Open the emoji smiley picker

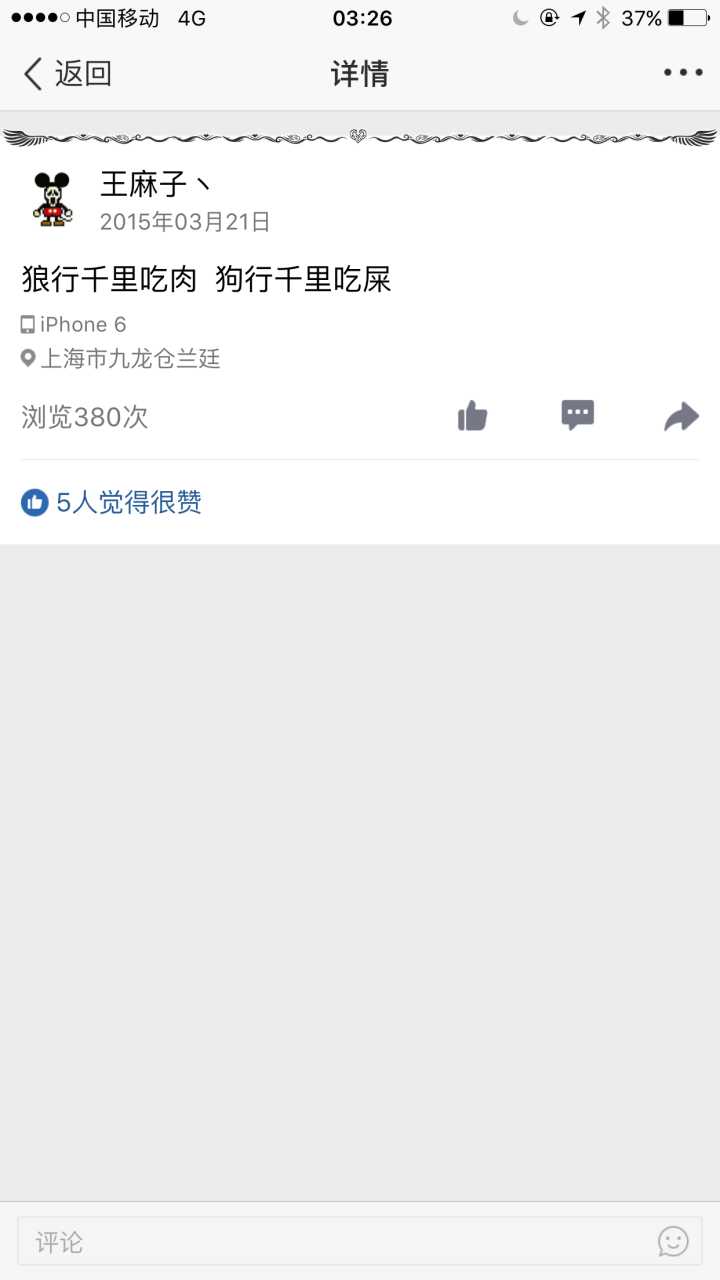pos(673,1242)
